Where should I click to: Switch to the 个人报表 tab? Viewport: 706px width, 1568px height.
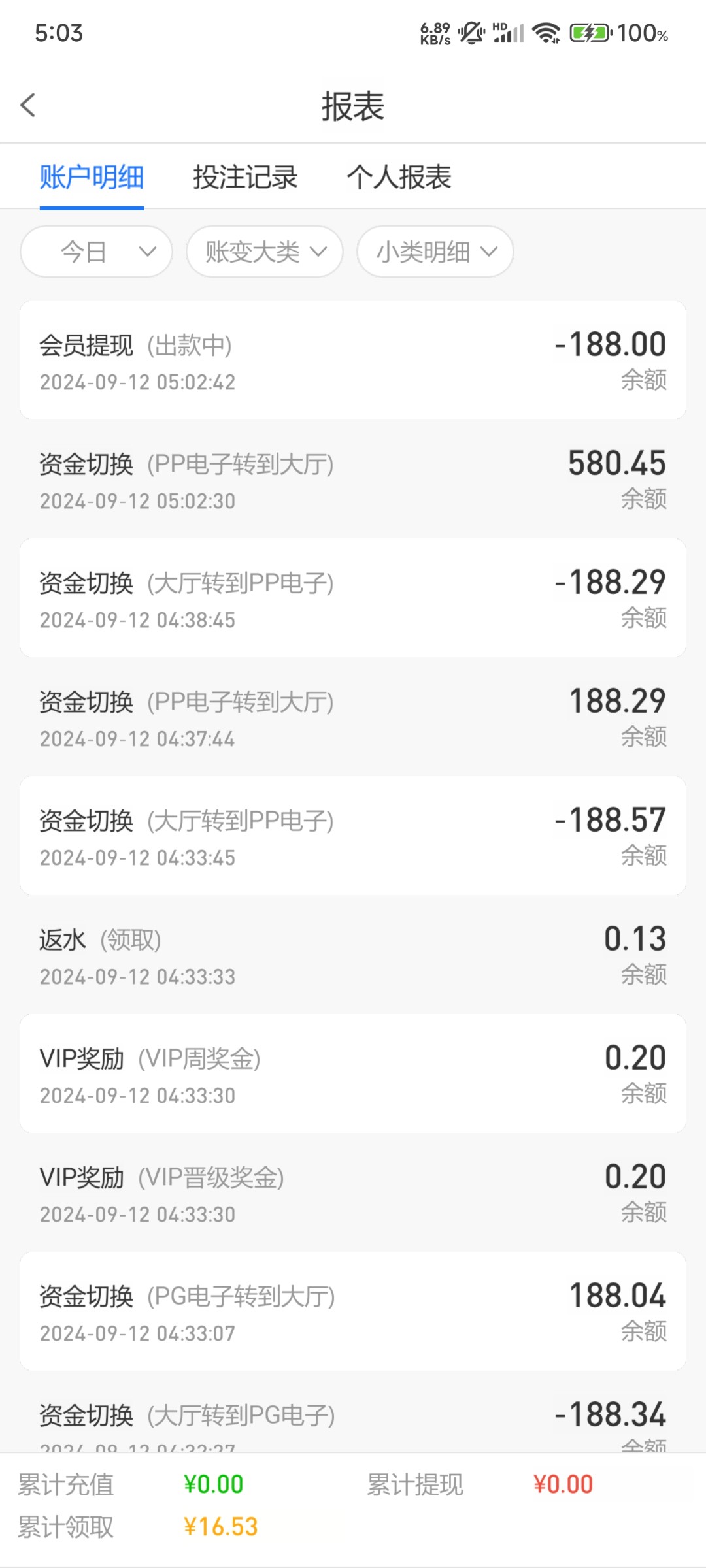399,177
